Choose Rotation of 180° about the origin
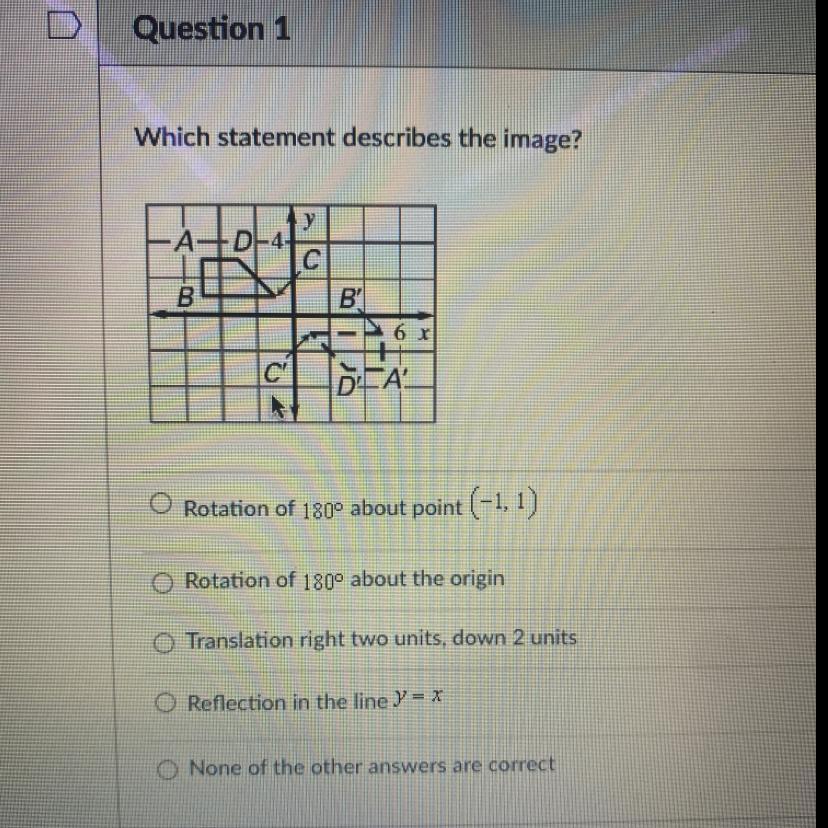The image size is (828, 828). (x=164, y=581)
